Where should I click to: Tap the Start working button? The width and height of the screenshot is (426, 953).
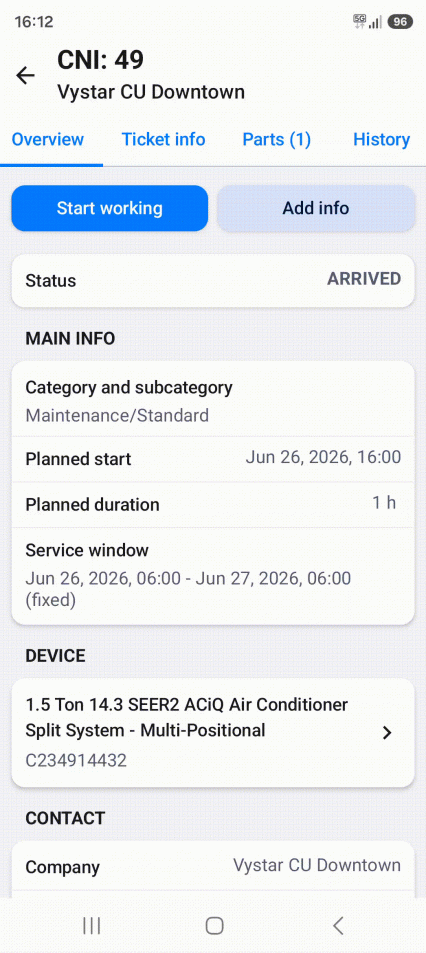click(110, 208)
